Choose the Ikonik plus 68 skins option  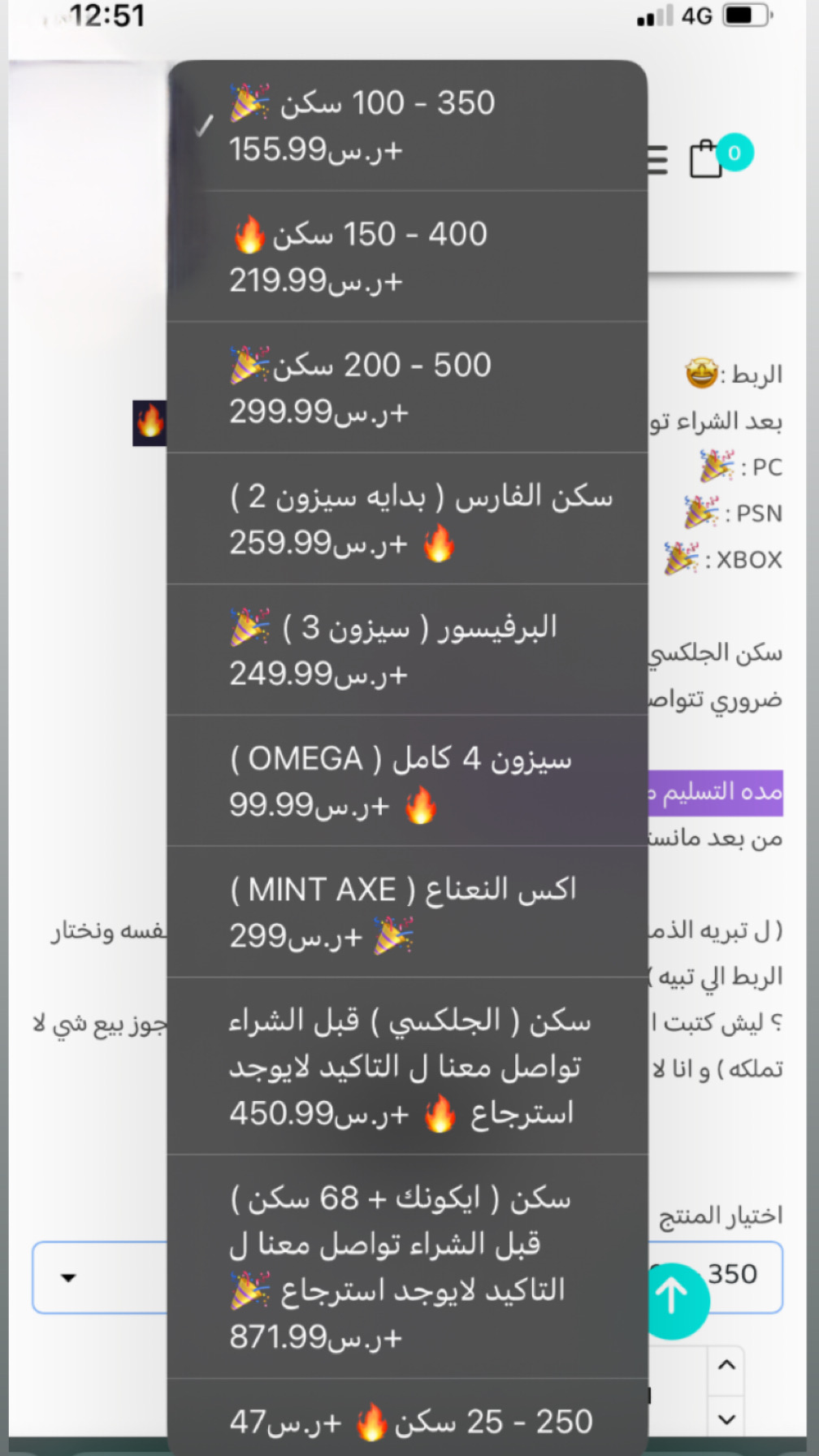click(407, 1267)
